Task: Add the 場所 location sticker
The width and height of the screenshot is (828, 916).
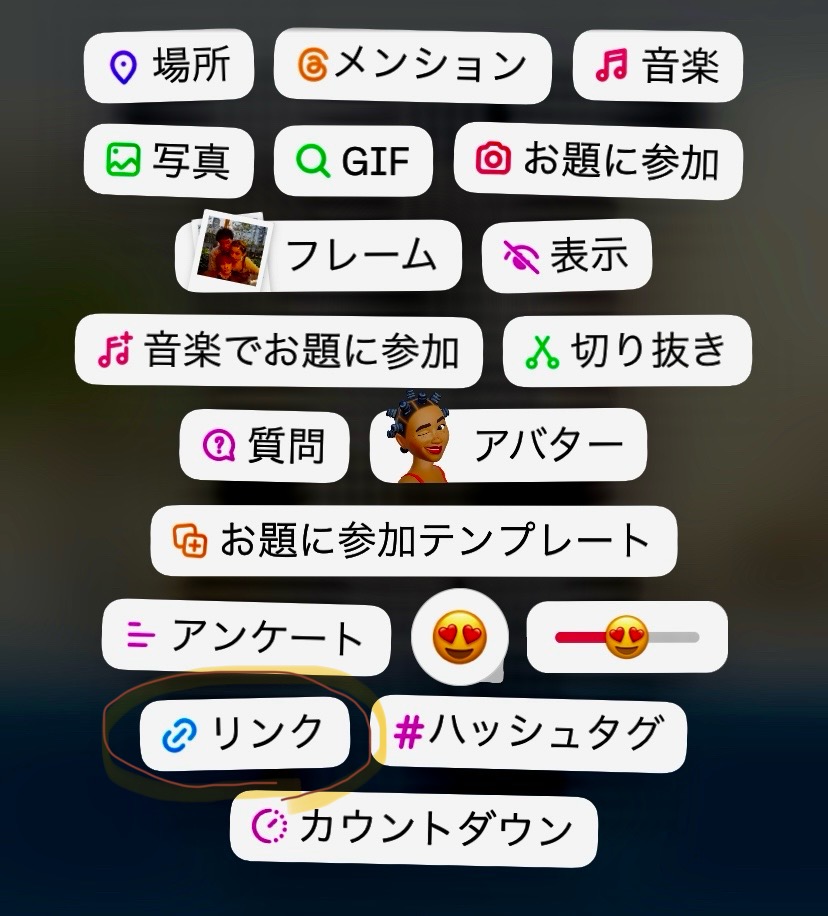Action: pyautogui.click(x=169, y=67)
